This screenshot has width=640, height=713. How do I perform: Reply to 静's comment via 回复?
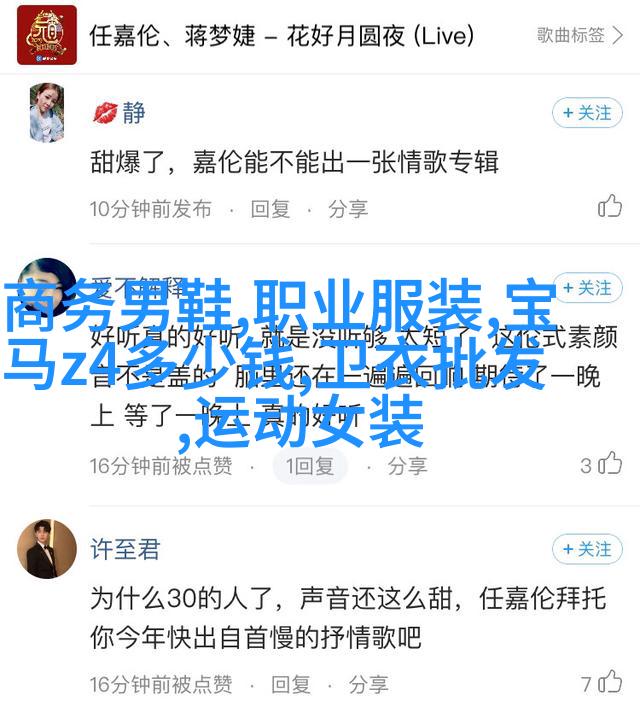click(270, 209)
